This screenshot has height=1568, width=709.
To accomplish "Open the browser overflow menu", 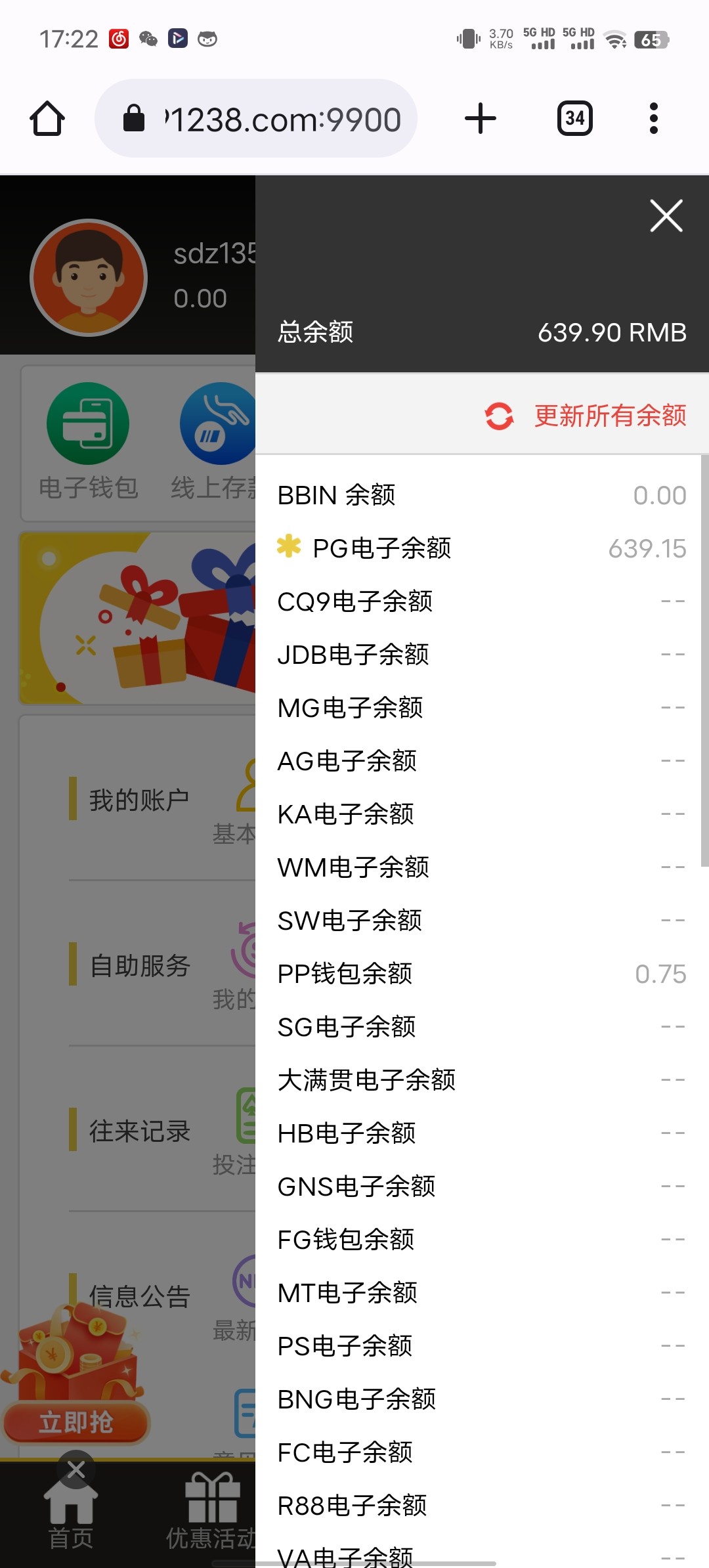I will point(653,119).
